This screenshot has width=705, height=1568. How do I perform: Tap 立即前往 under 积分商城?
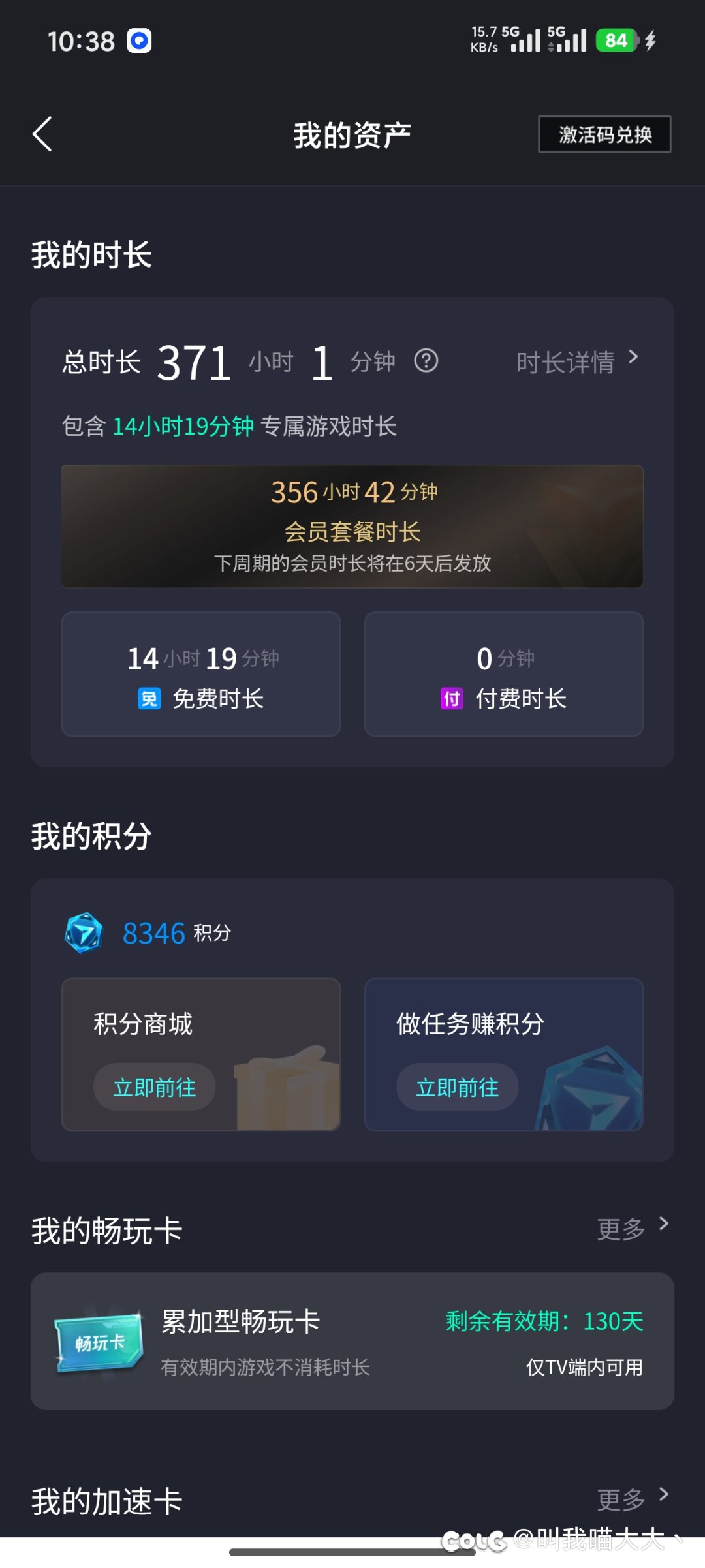click(x=155, y=1087)
